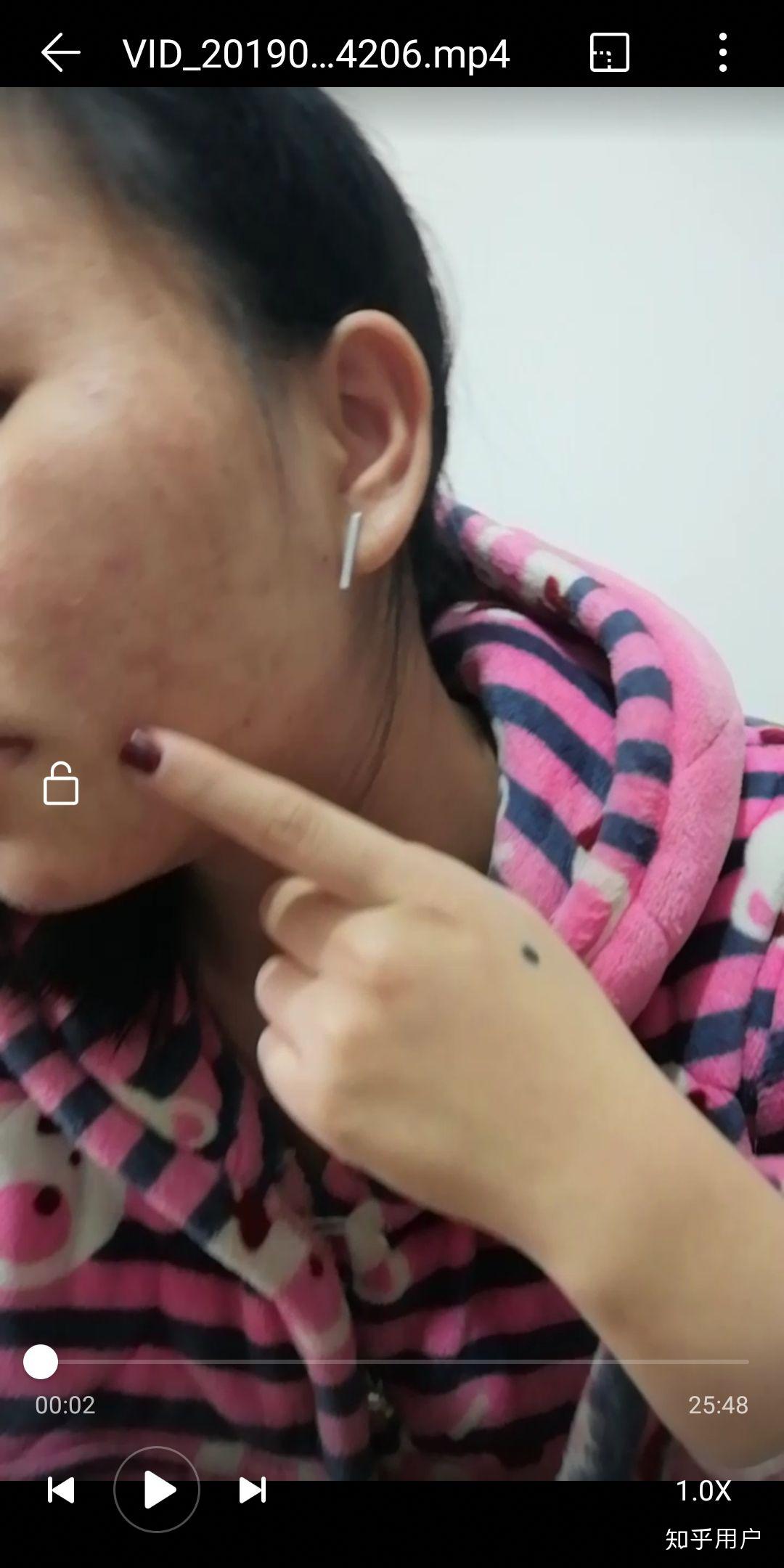Skip to the next video
Image resolution: width=784 pixels, height=1568 pixels.
click(253, 1490)
